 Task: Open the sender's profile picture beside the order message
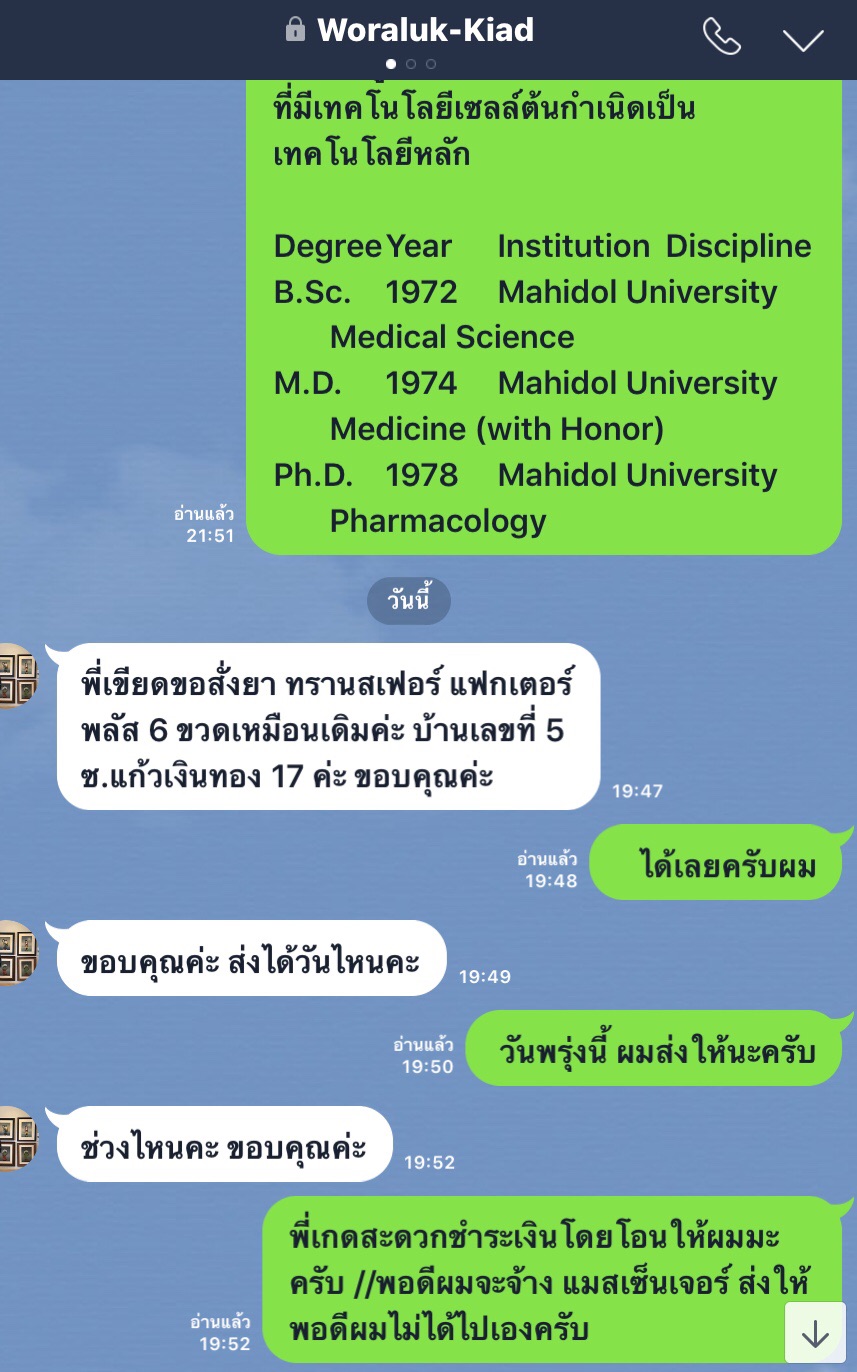pos(14,675)
